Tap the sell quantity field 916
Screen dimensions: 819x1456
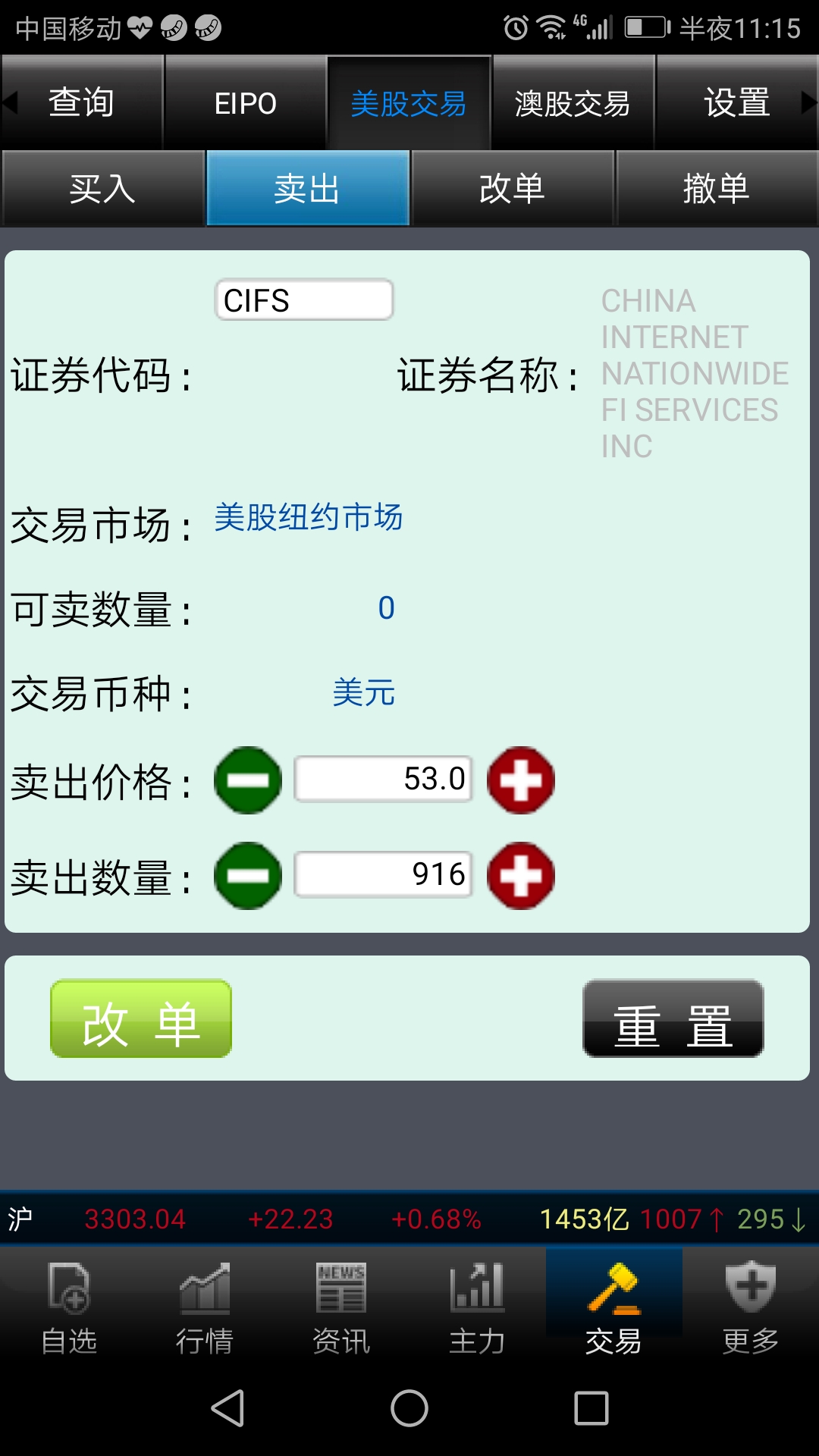coord(384,874)
